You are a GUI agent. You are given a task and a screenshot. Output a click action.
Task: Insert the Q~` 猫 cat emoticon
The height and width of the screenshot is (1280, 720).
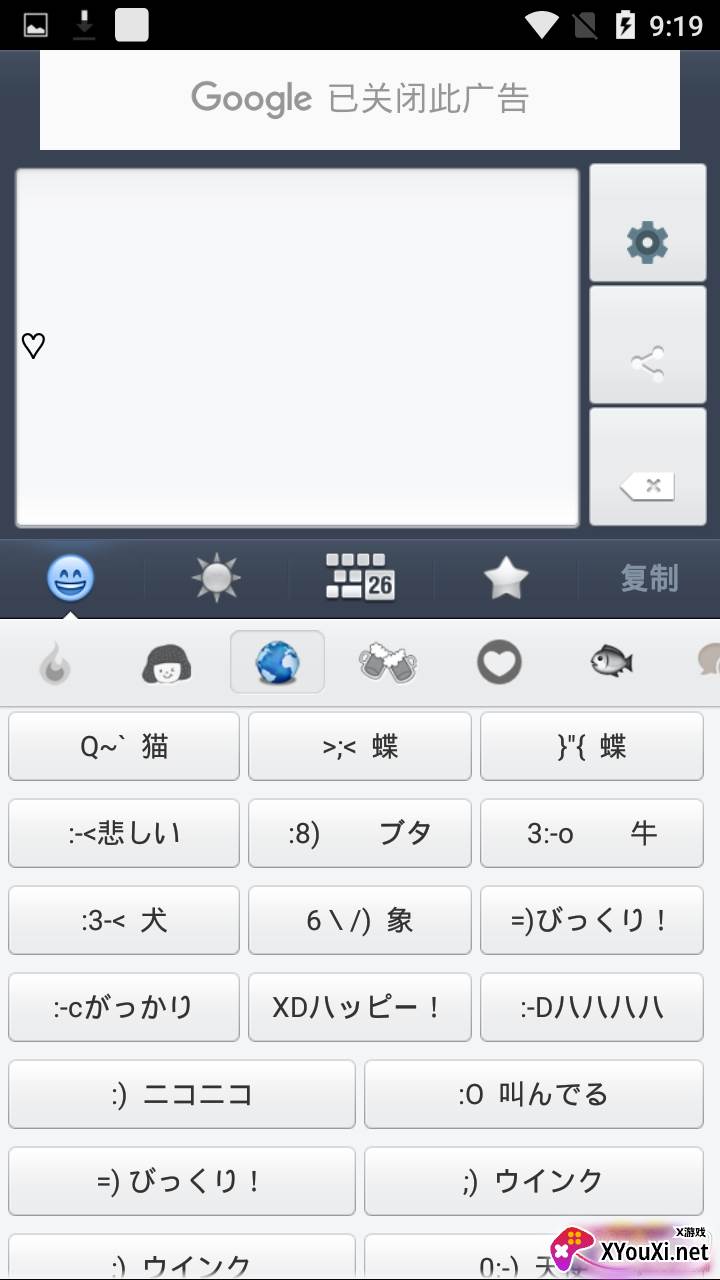click(124, 746)
